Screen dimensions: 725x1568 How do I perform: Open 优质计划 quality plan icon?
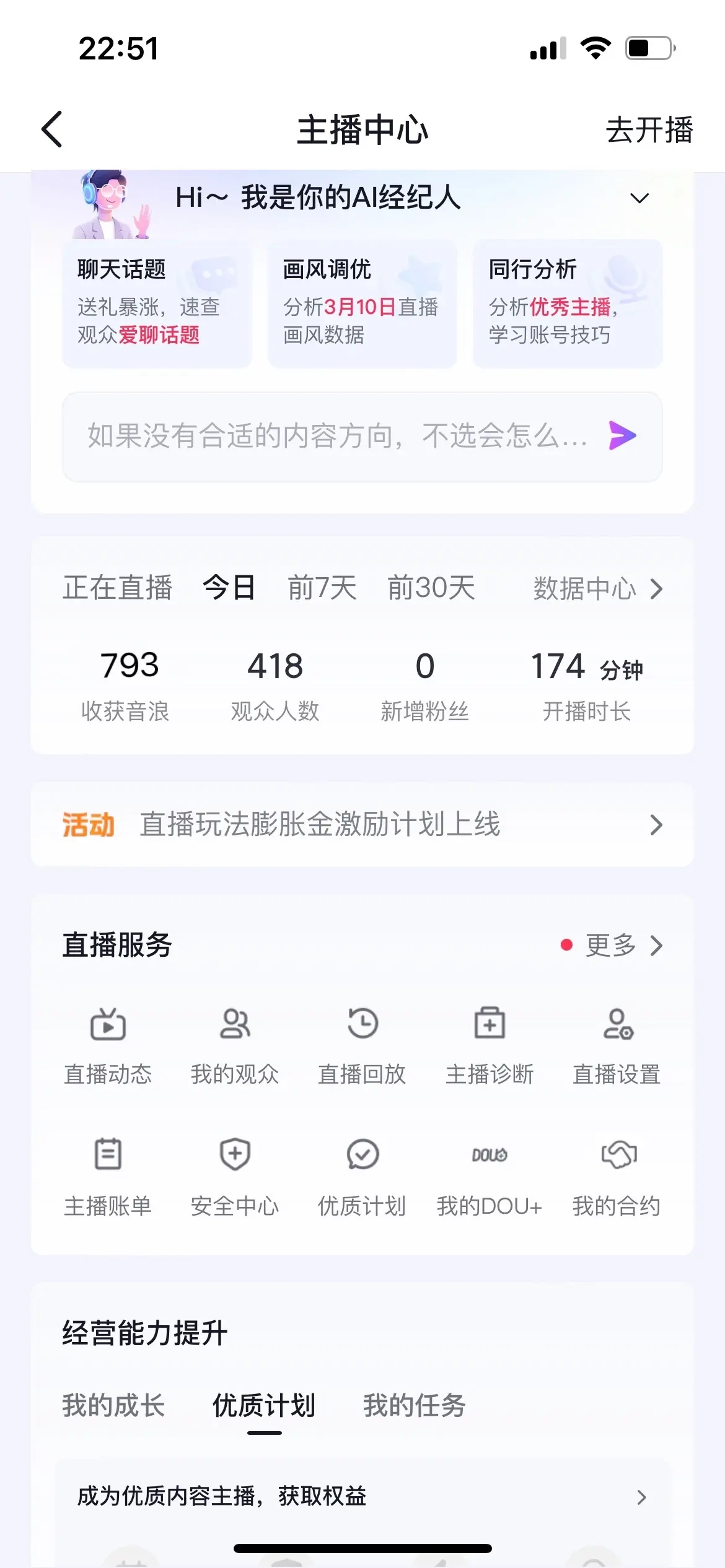pos(362,1177)
